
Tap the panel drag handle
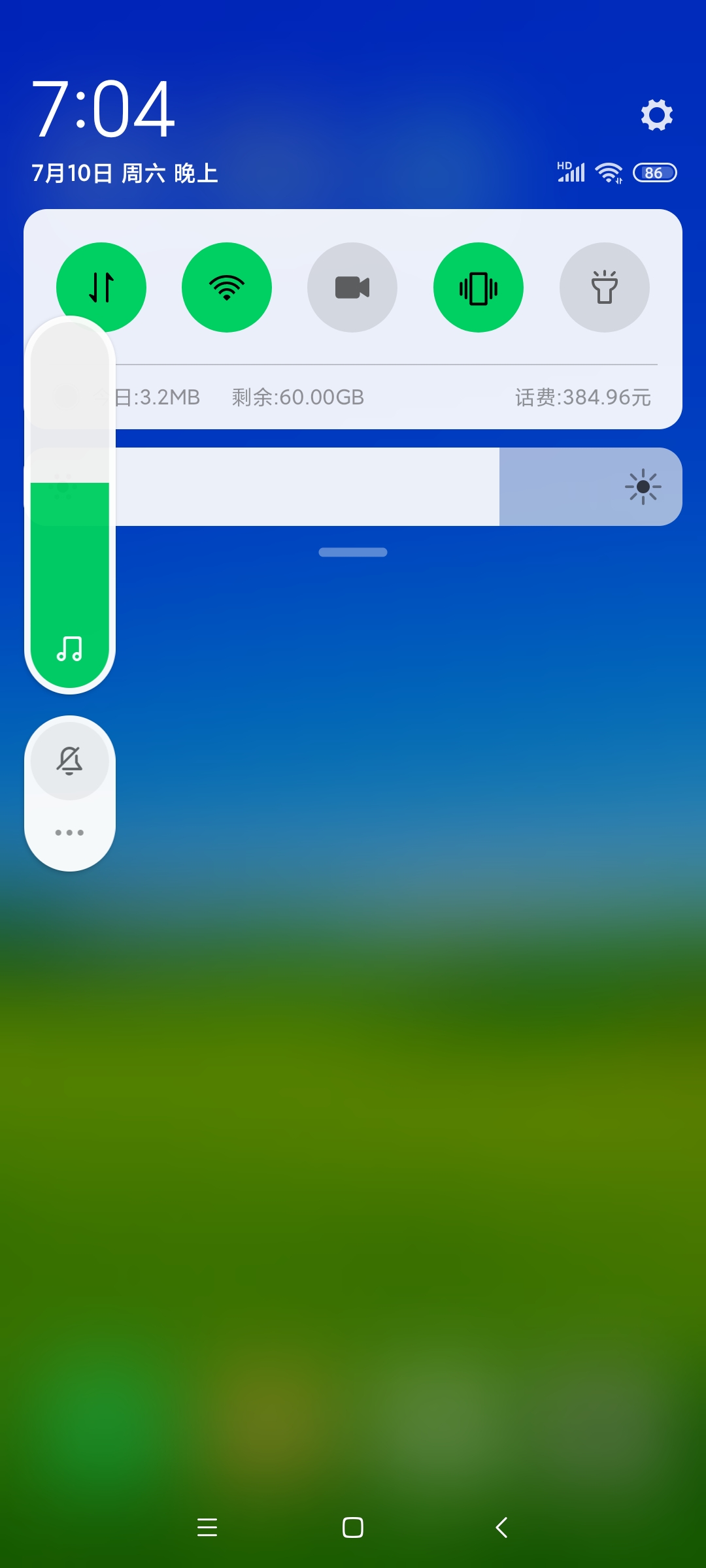pyautogui.click(x=353, y=552)
